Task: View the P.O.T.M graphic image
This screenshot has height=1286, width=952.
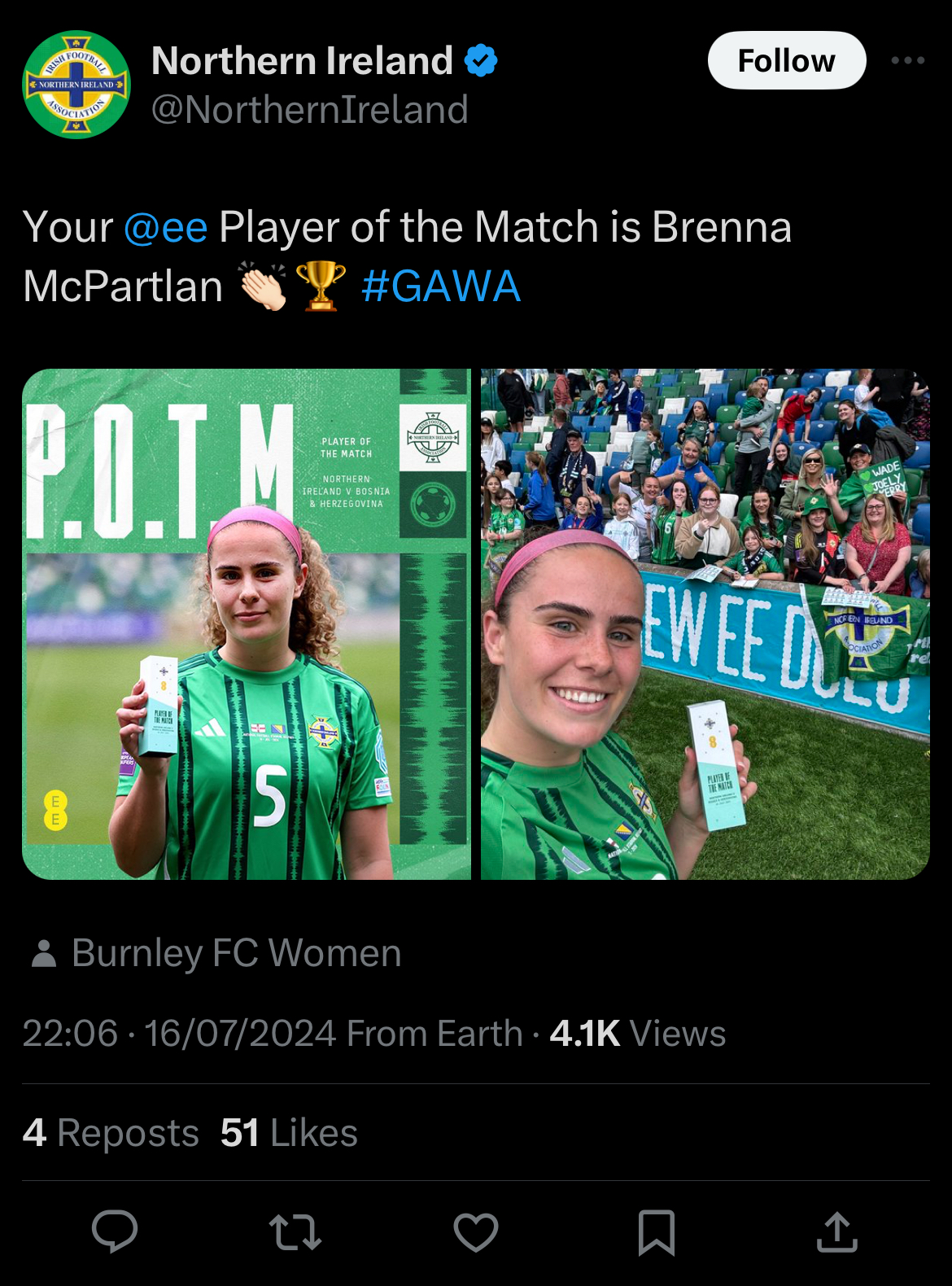Action: point(247,624)
